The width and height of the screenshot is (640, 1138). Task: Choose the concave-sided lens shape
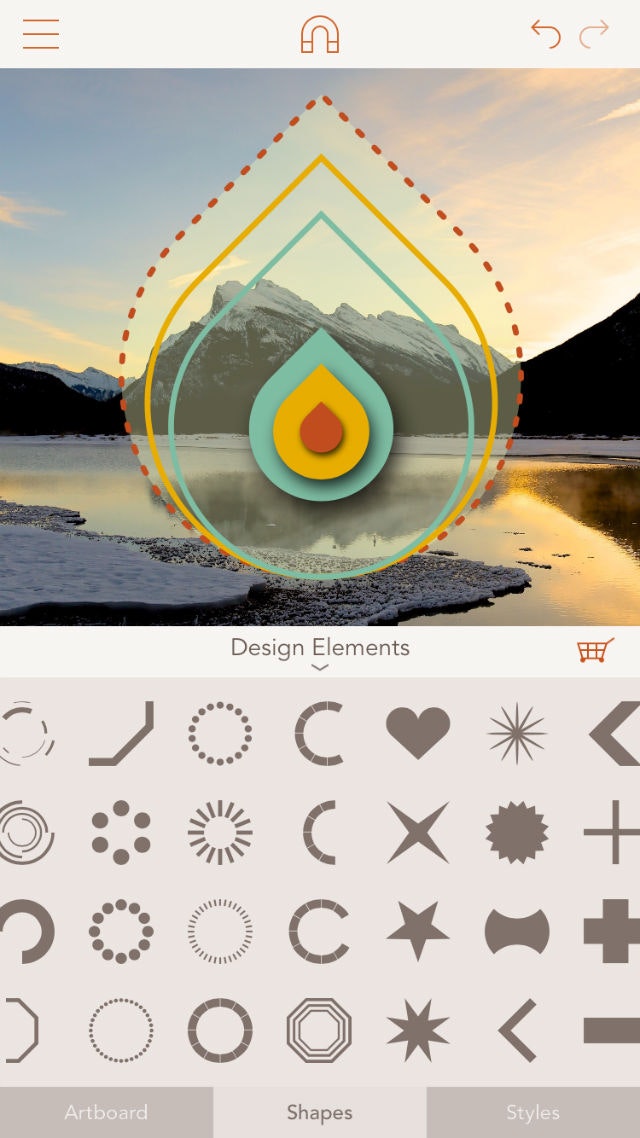click(x=517, y=931)
